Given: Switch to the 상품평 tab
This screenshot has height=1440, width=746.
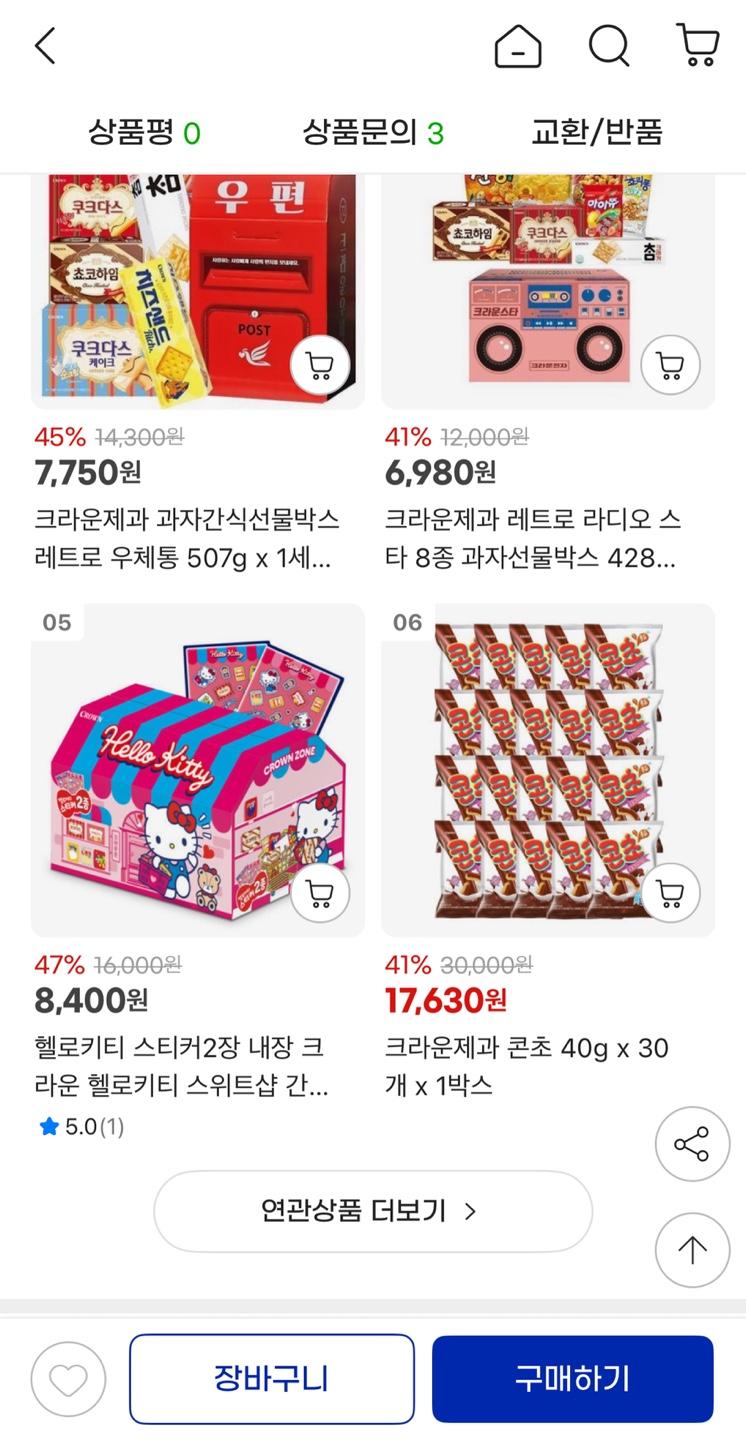Looking at the screenshot, I should coord(144,132).
